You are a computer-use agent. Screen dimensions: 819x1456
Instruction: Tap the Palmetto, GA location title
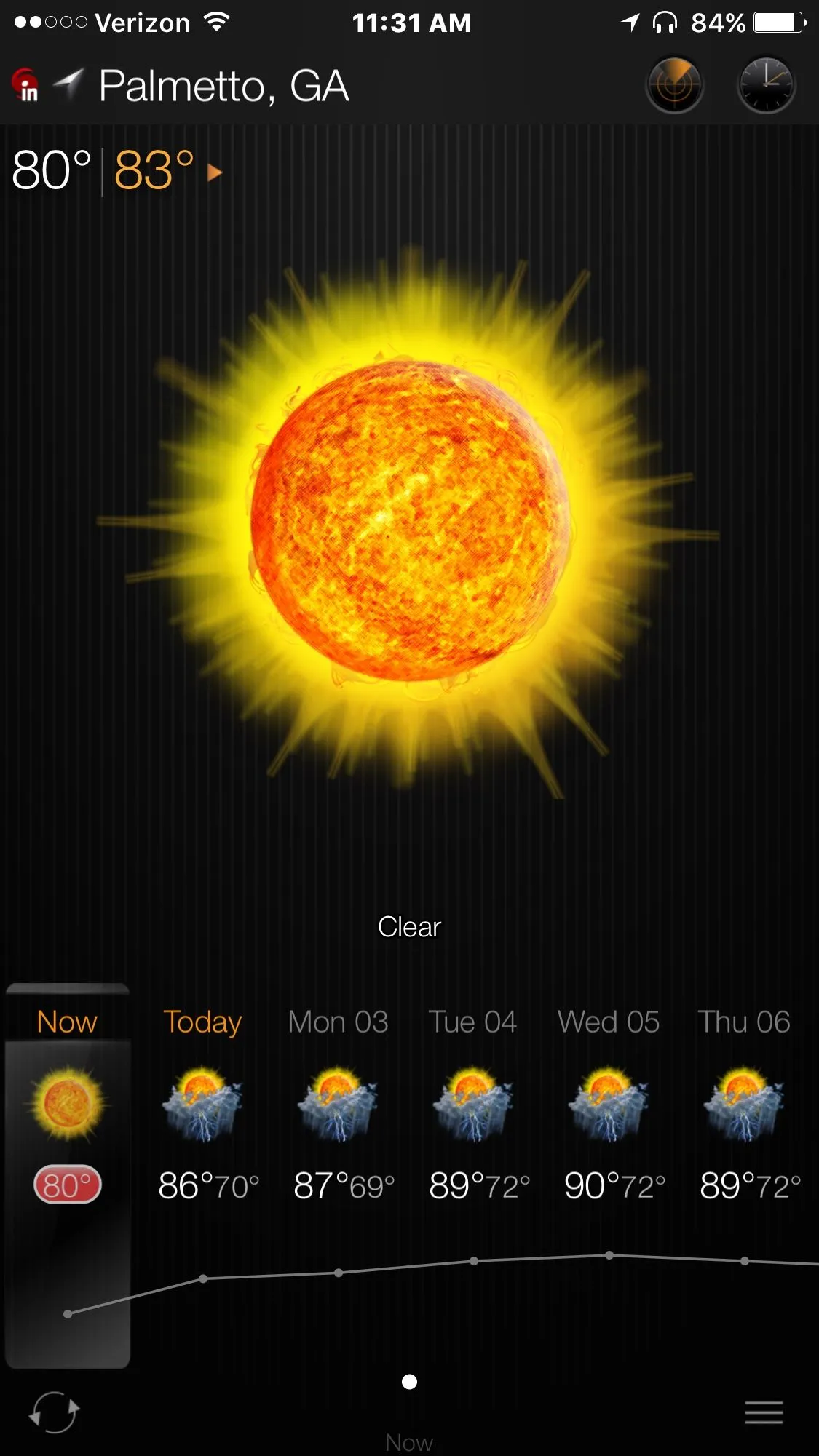pyautogui.click(x=223, y=87)
